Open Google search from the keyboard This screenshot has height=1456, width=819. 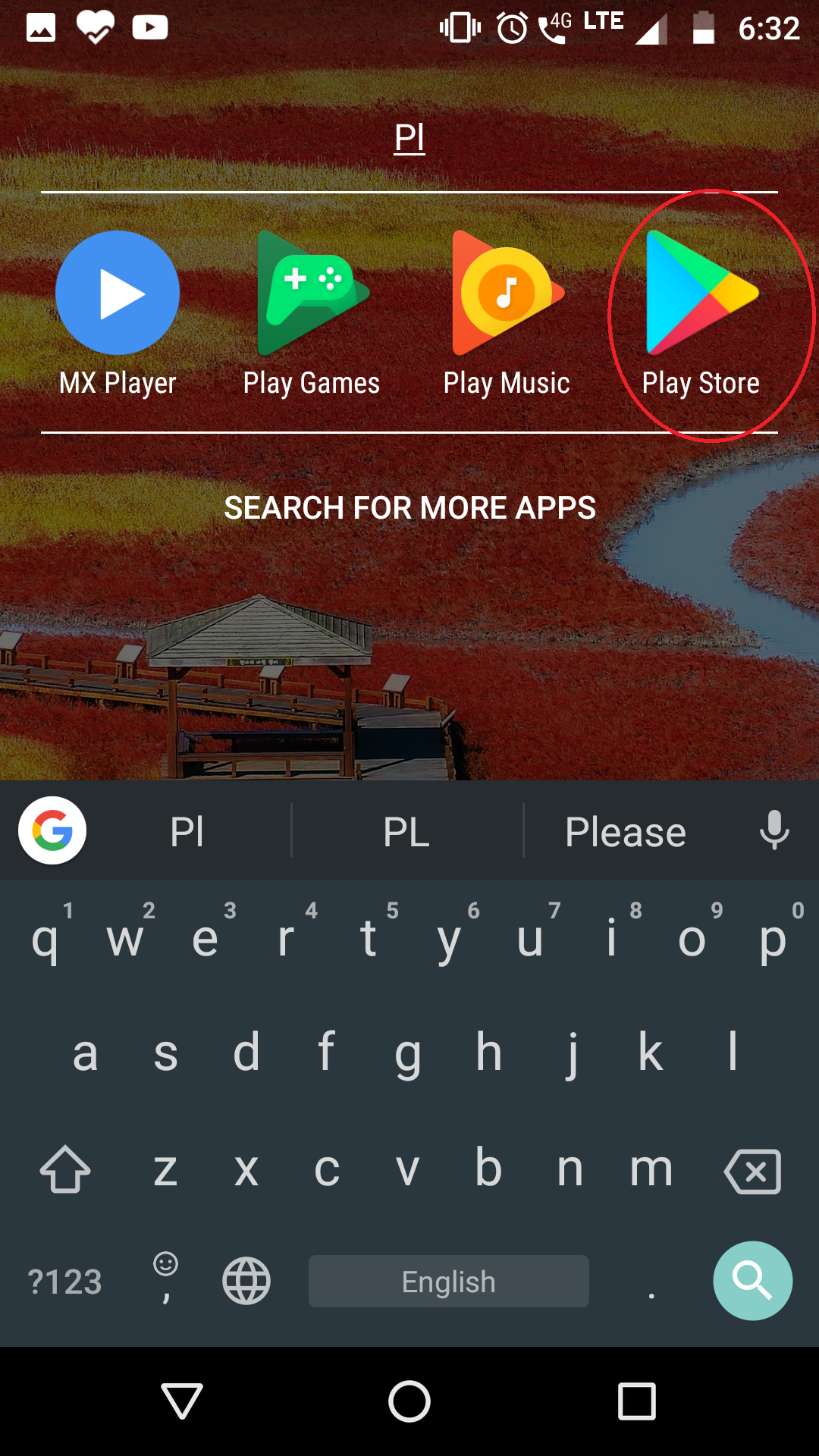coord(52,830)
